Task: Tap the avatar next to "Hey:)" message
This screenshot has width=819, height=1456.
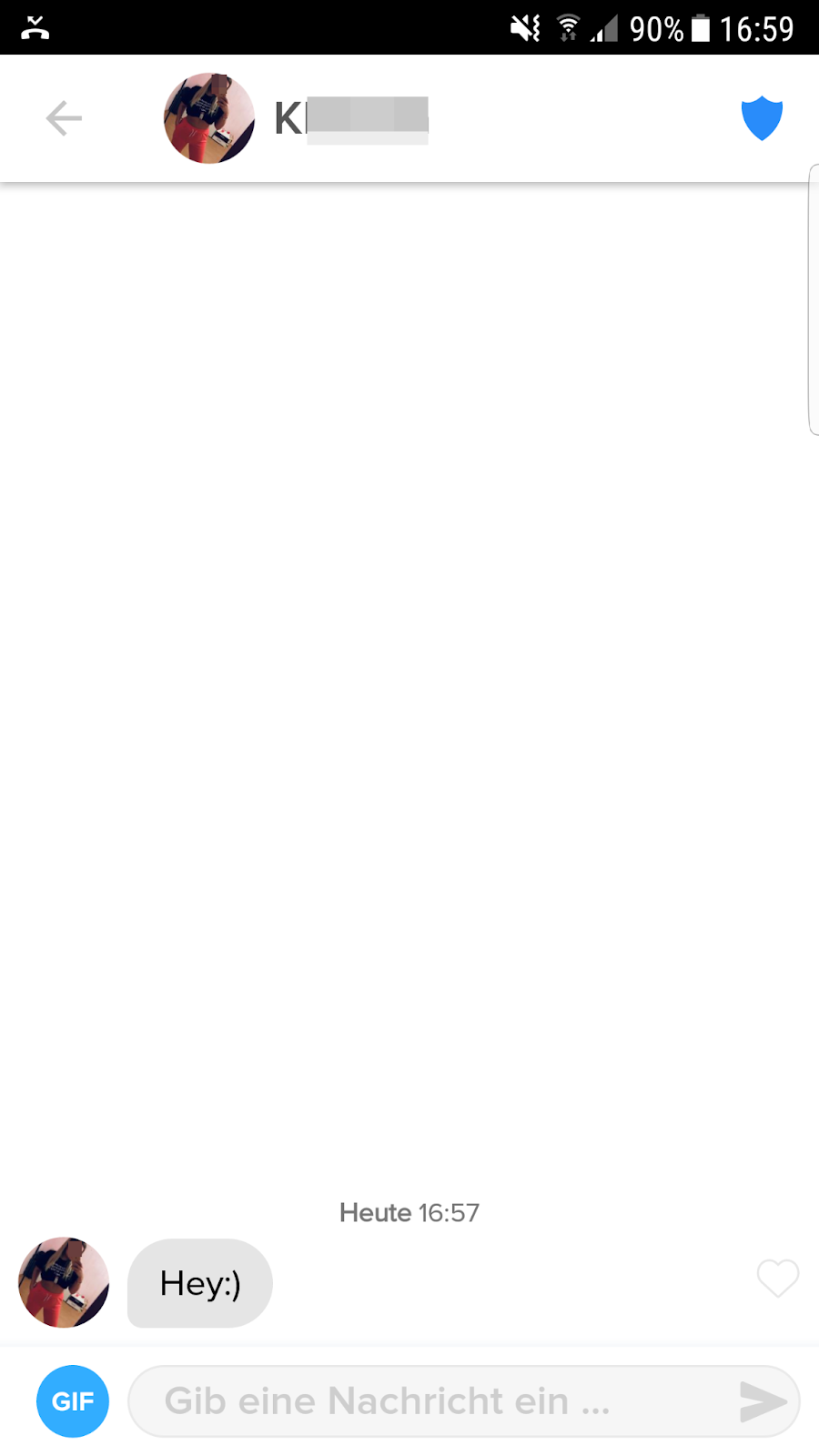Action: click(64, 1282)
